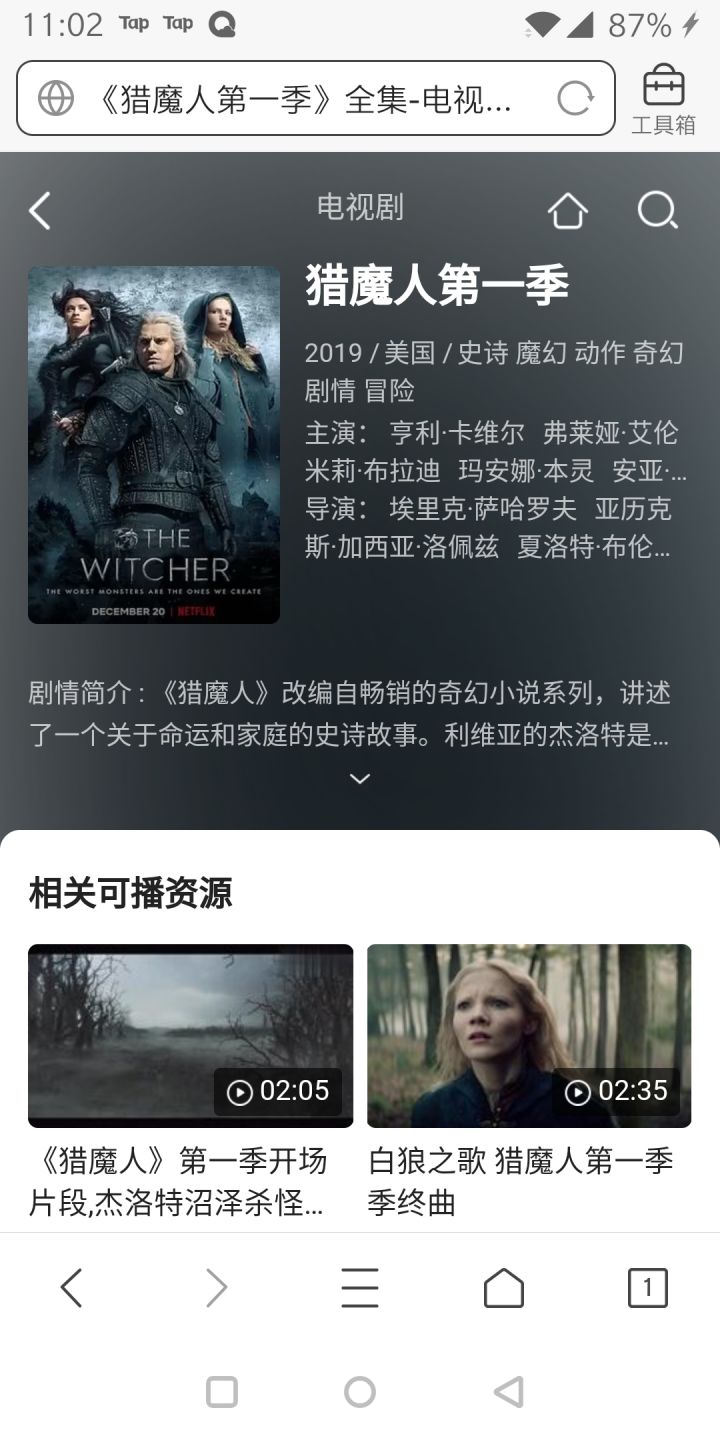The height and width of the screenshot is (1440, 720).
Task: Expand the 剧情简介 description chevron
Action: tap(360, 779)
